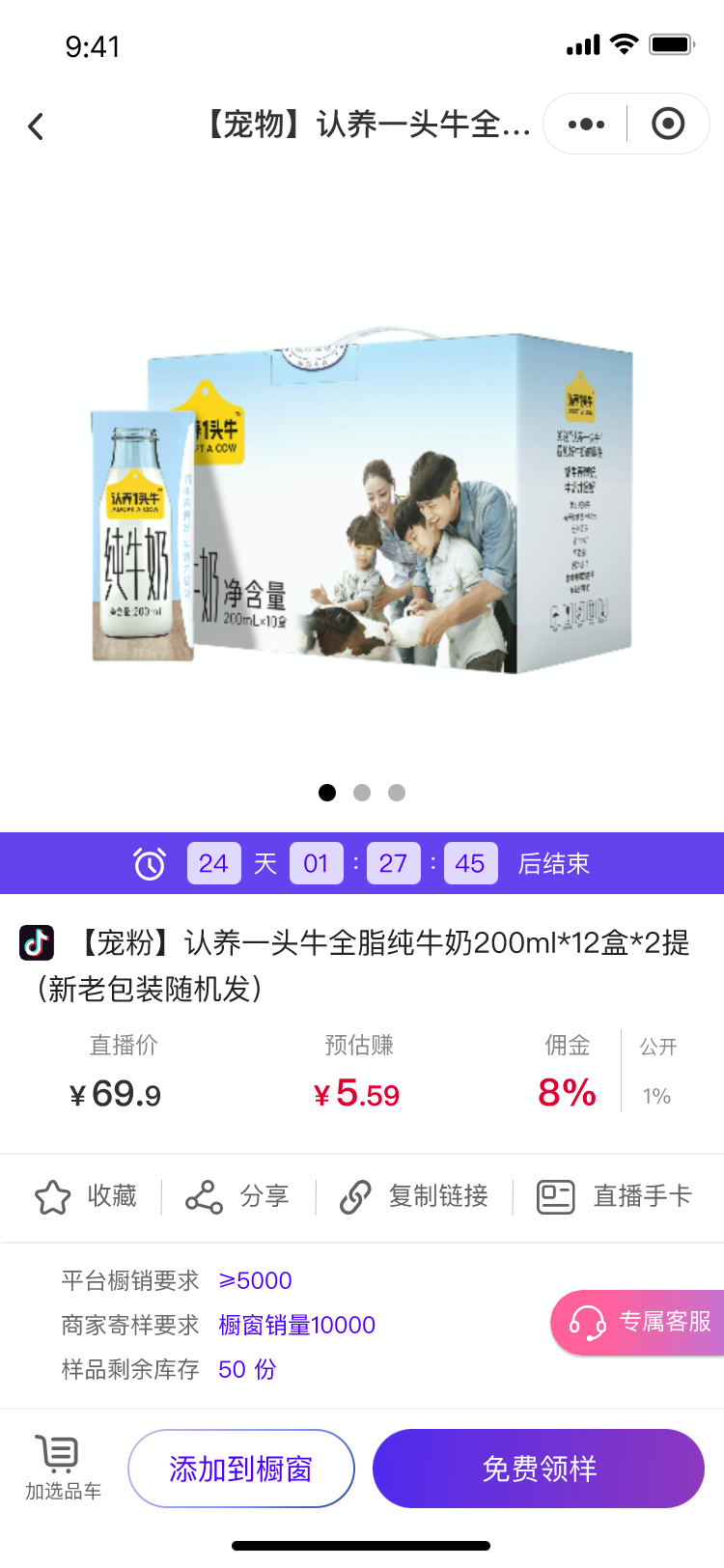Copy the product link (复制链接)
Viewport: 724px width, 1568px height.
414,1196
